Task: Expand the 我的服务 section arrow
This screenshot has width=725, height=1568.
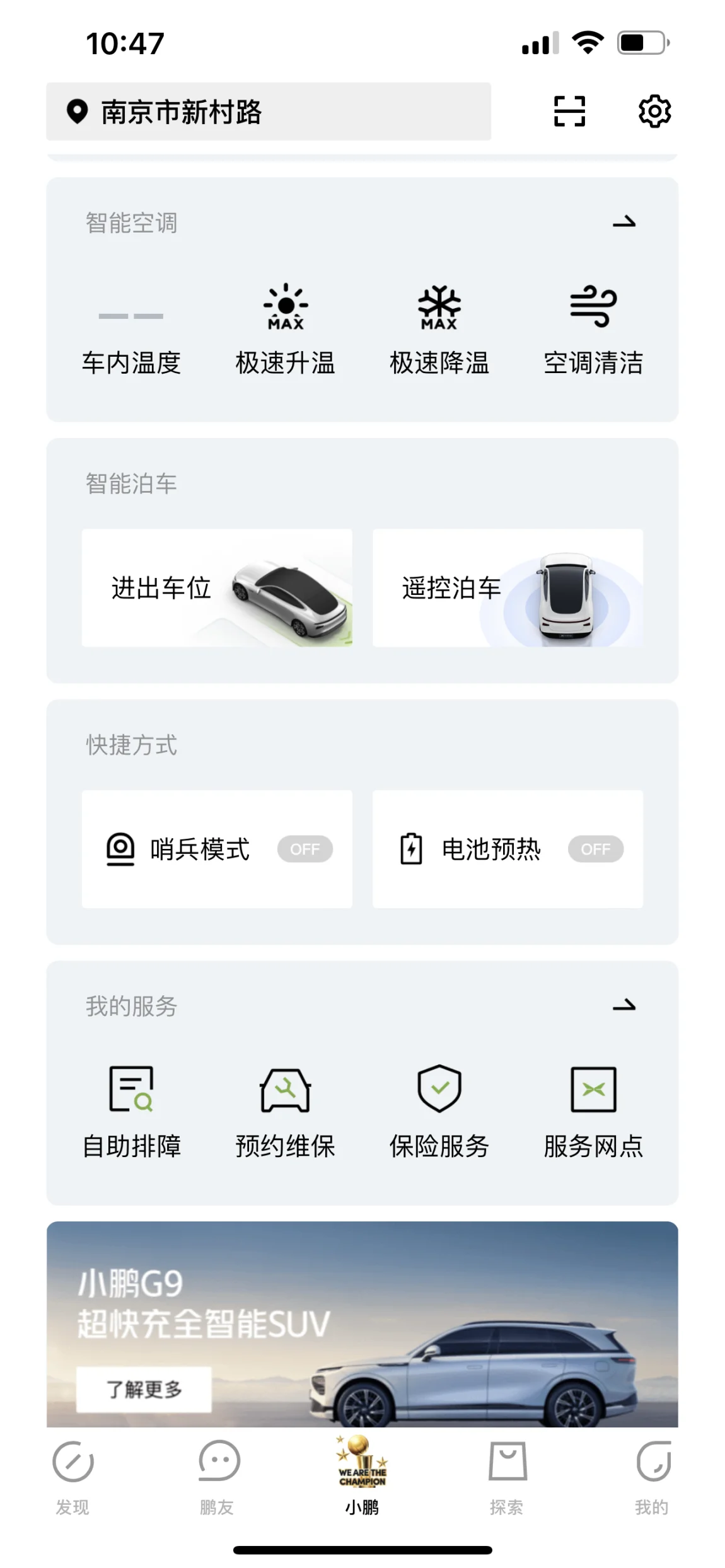Action: tap(624, 1006)
